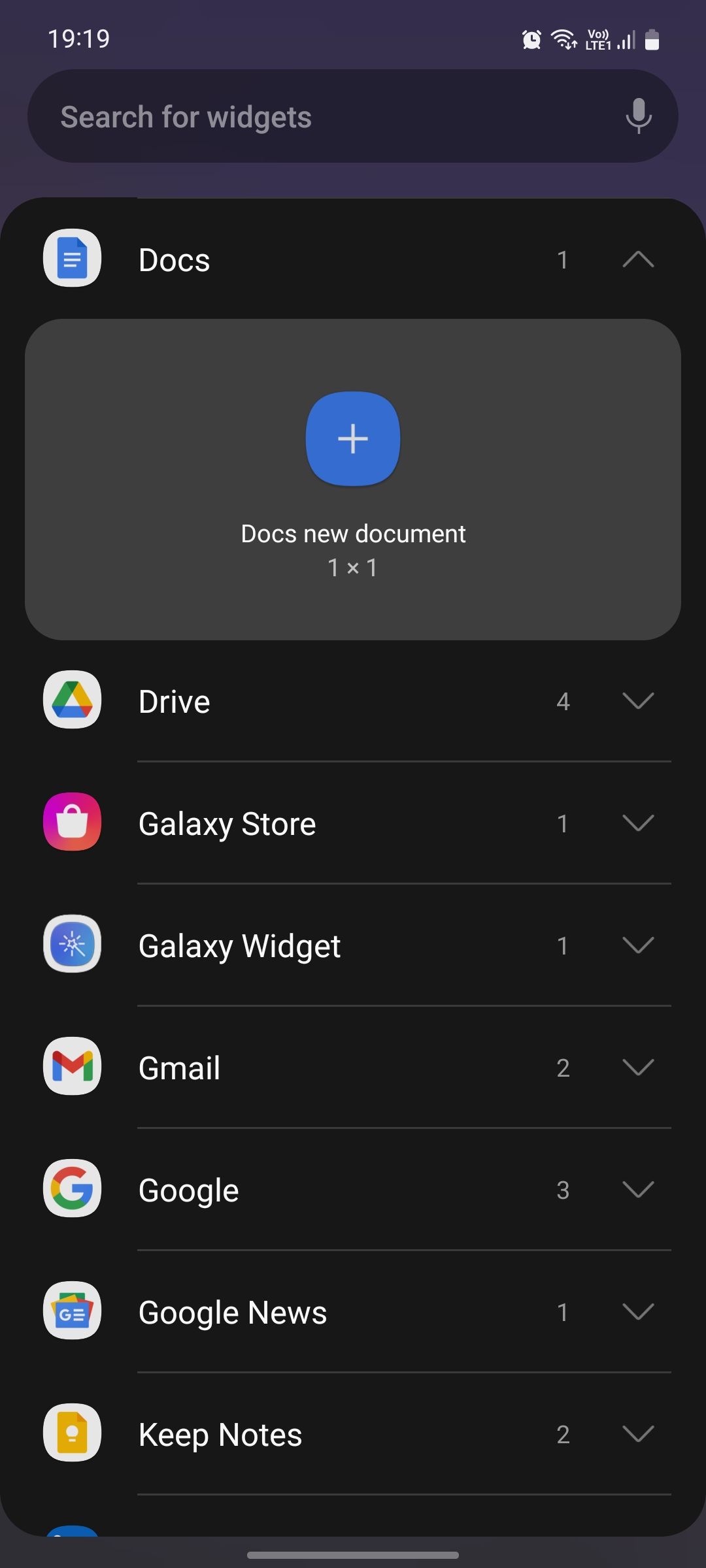The height and width of the screenshot is (1568, 706).
Task: Tap the Galaxy Store shopping bag icon
Action: (72, 822)
